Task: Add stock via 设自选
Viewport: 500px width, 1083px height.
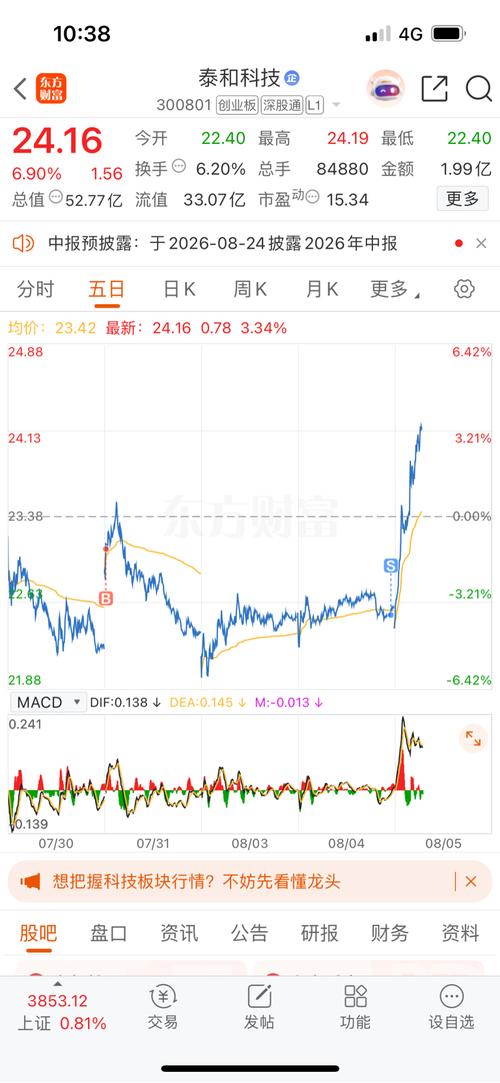Action: 452,1007
